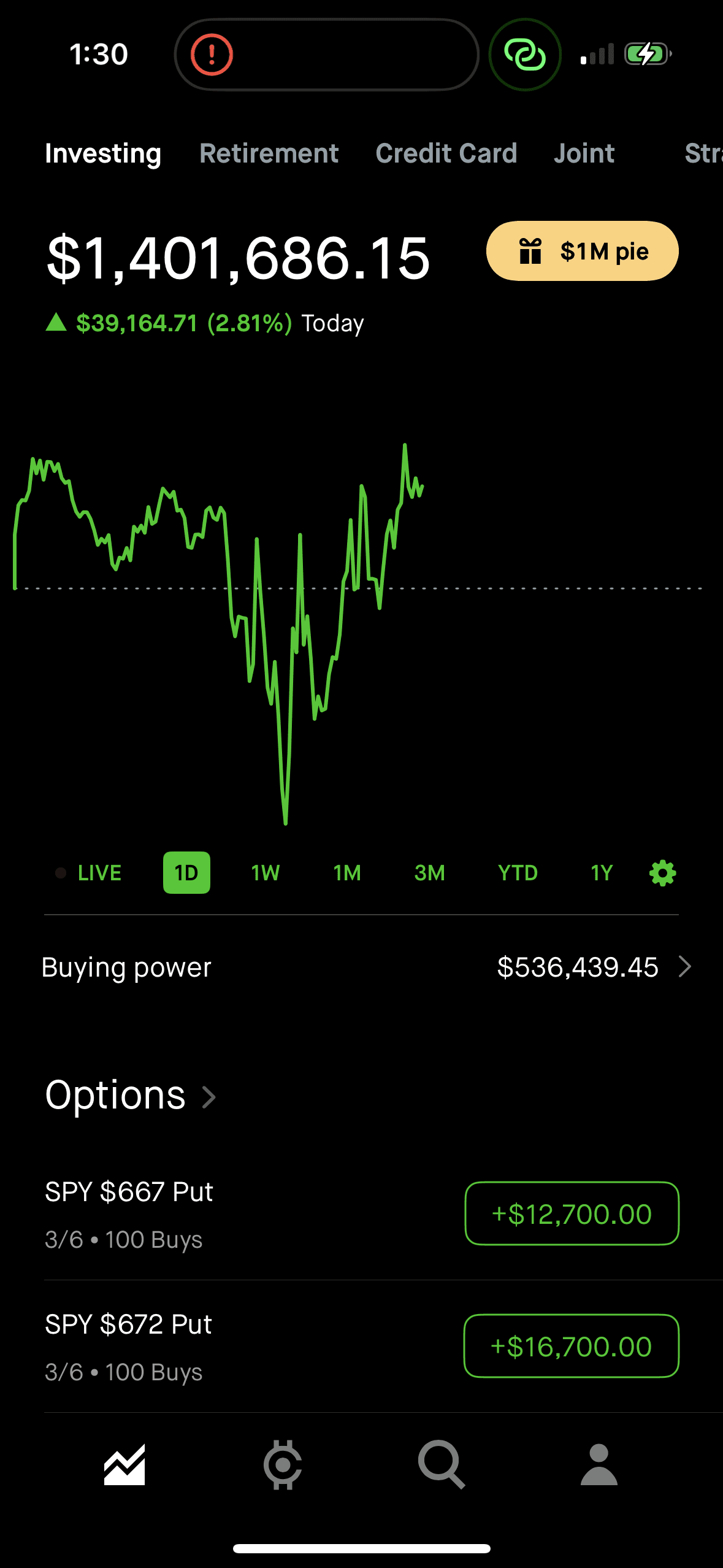Tap the search icon in bottom navigation
This screenshot has width=723, height=1568.
point(441,1466)
